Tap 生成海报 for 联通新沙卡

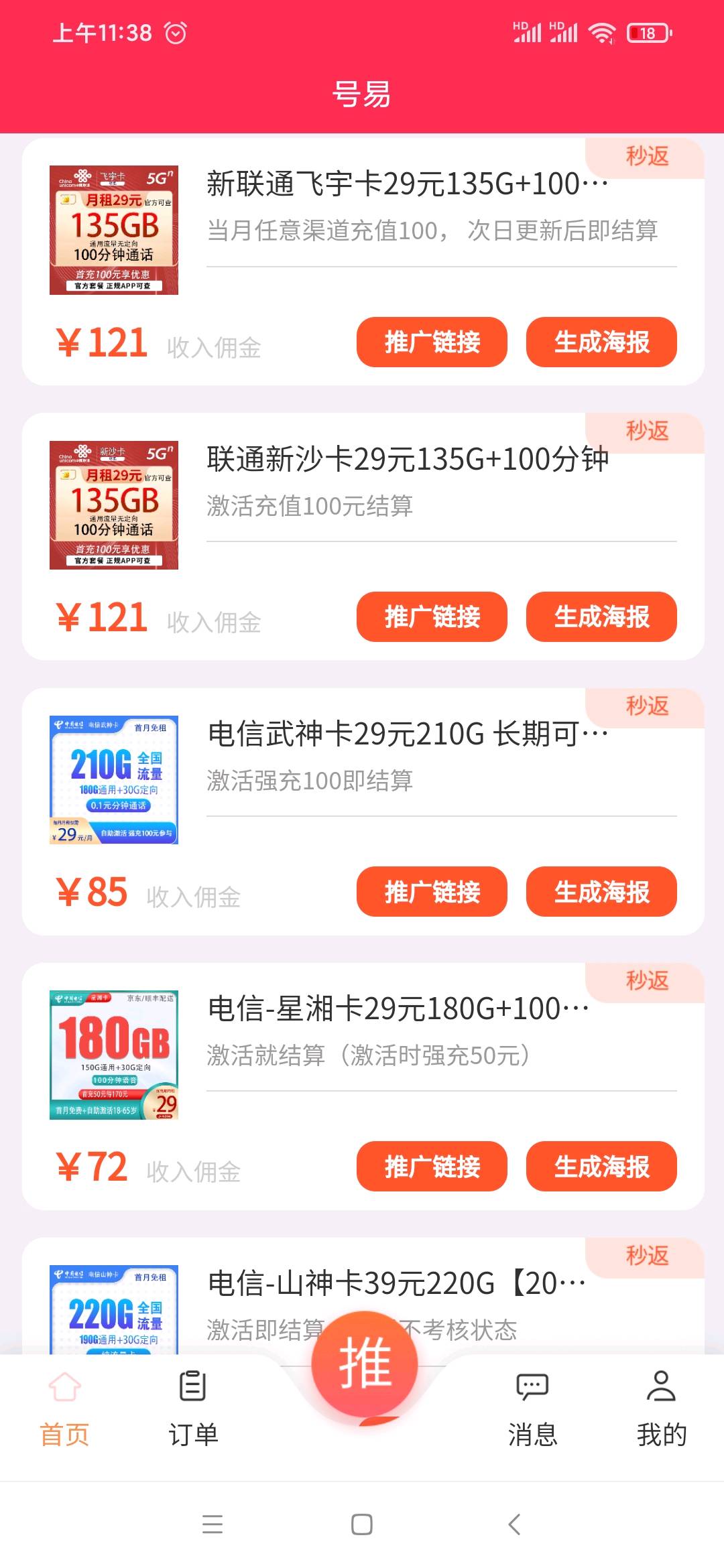[x=601, y=616]
